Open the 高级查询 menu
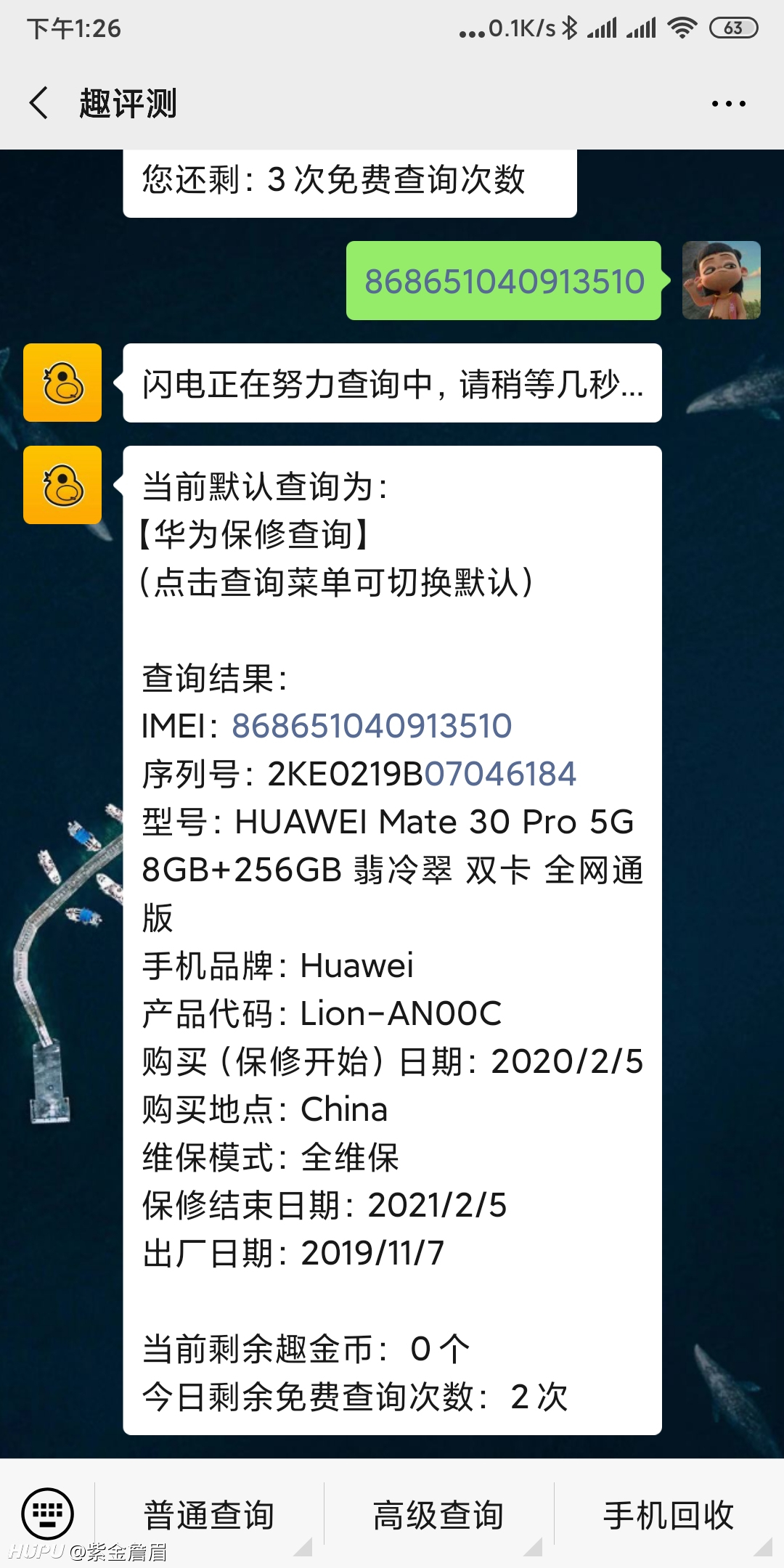The image size is (784, 1568). pyautogui.click(x=438, y=1515)
